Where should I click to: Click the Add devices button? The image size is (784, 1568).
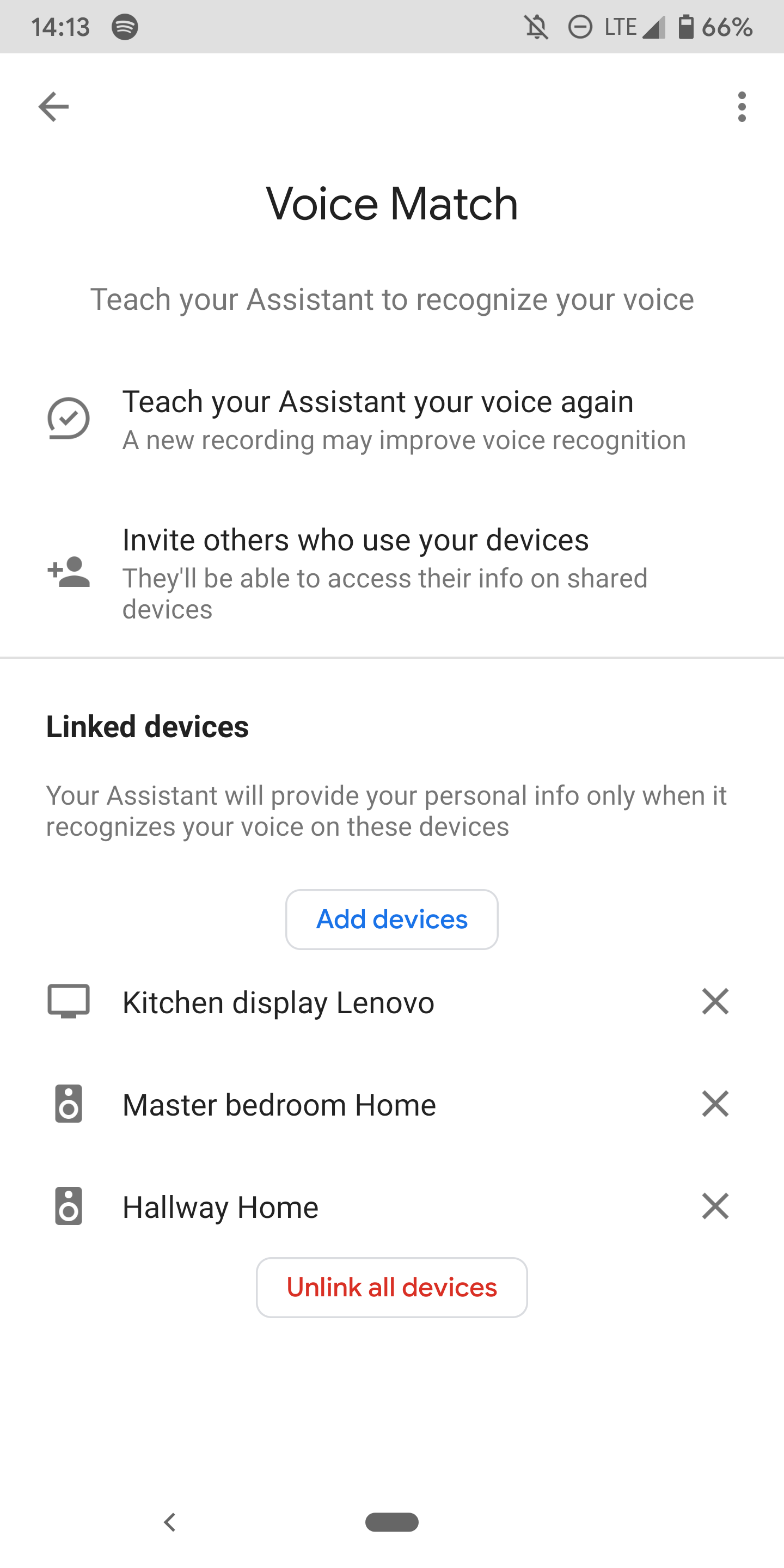391,919
